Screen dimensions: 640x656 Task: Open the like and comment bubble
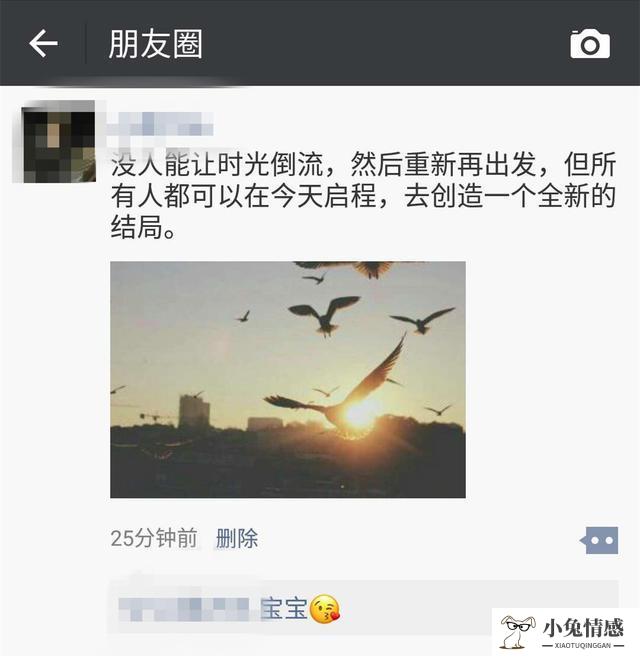click(600, 540)
